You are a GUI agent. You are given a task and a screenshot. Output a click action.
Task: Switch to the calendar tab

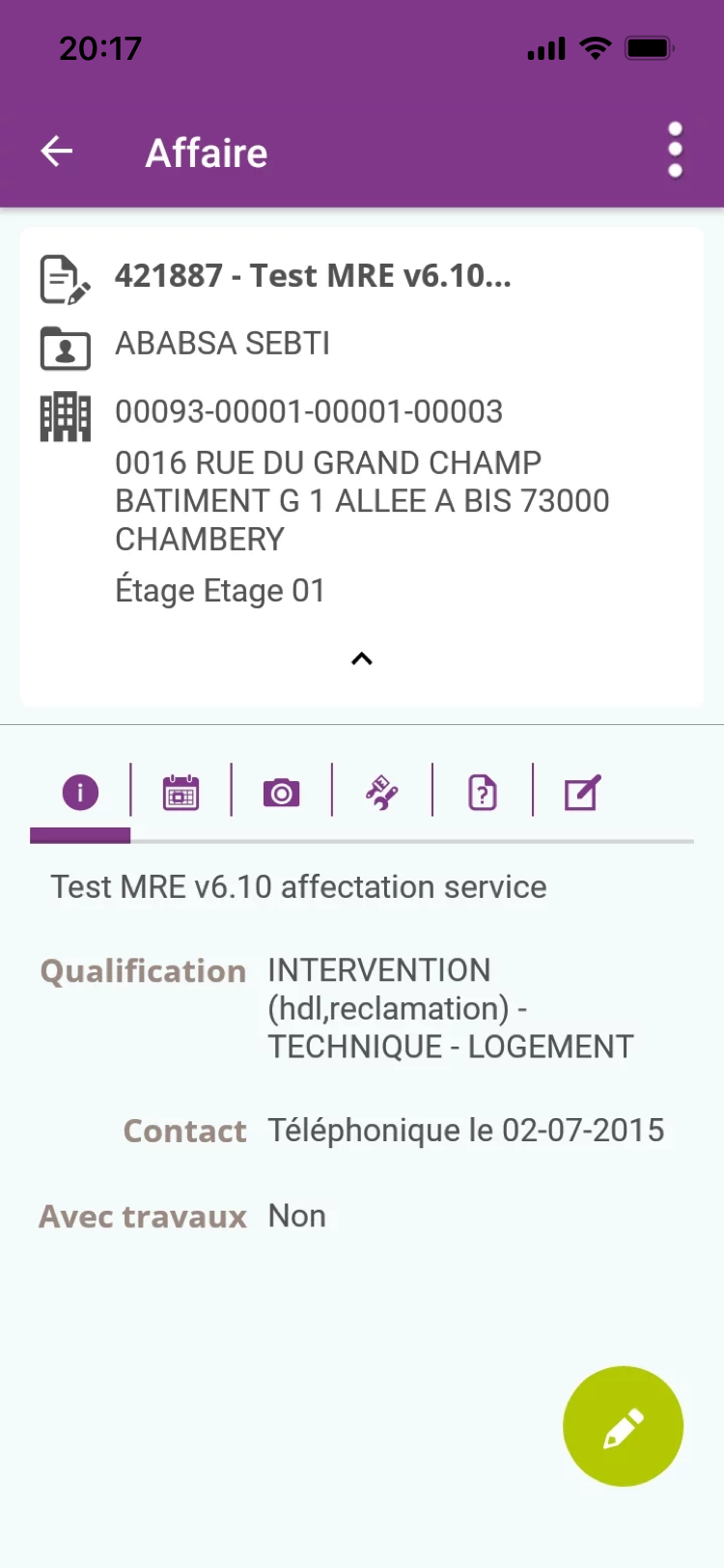click(x=181, y=794)
